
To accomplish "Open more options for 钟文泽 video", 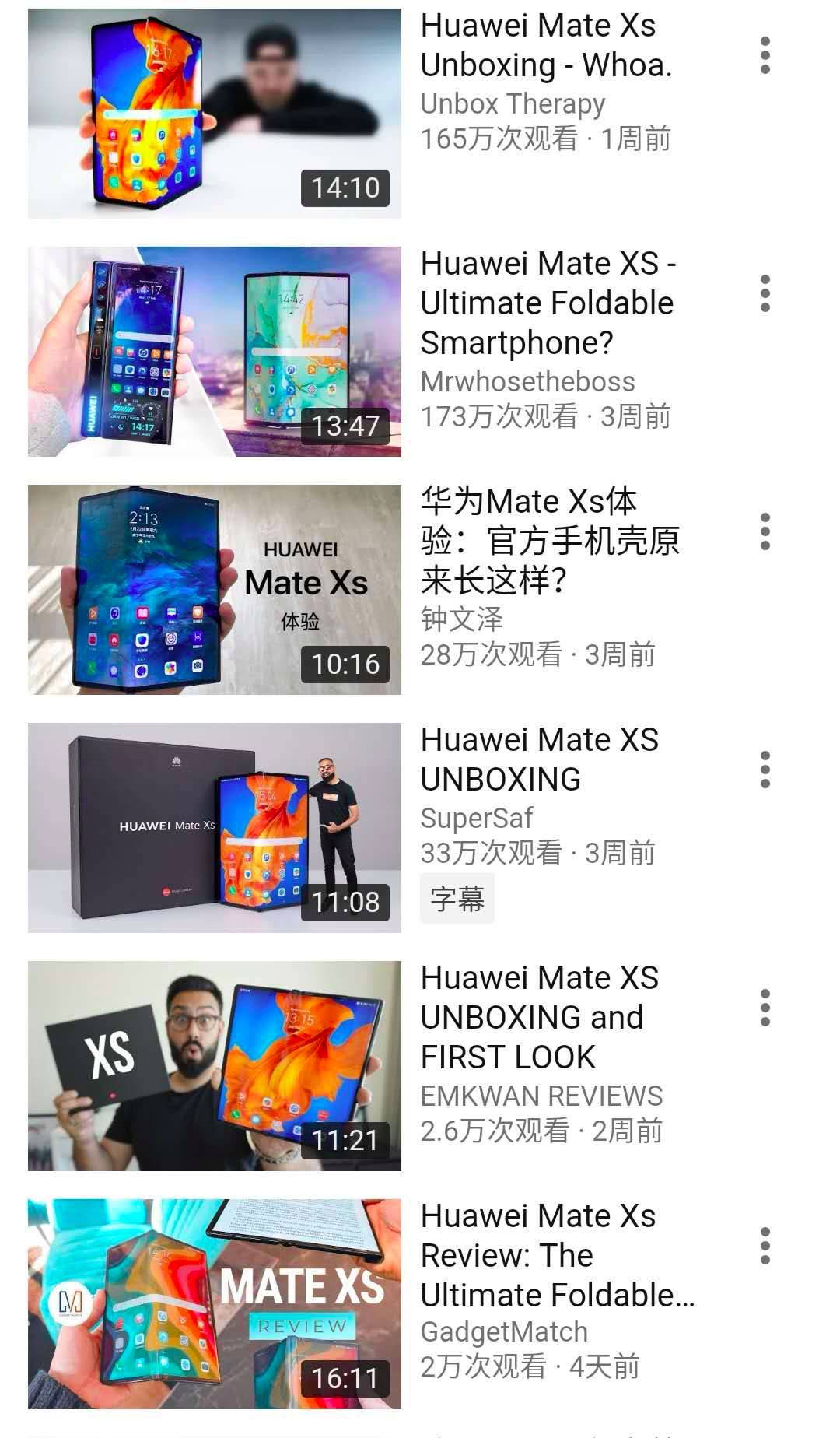I will click(x=765, y=532).
